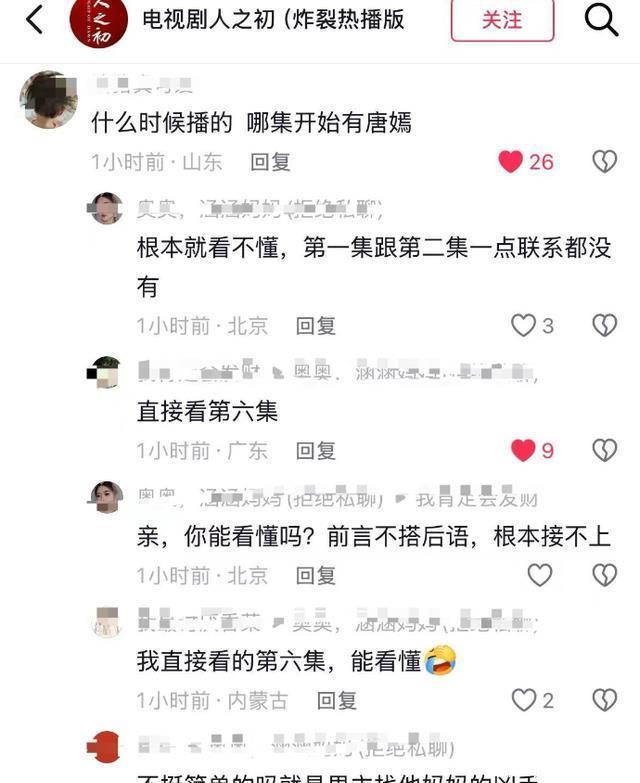Open the search magnifier icon
Image resolution: width=640 pixels, height=783 pixels.
[601, 19]
